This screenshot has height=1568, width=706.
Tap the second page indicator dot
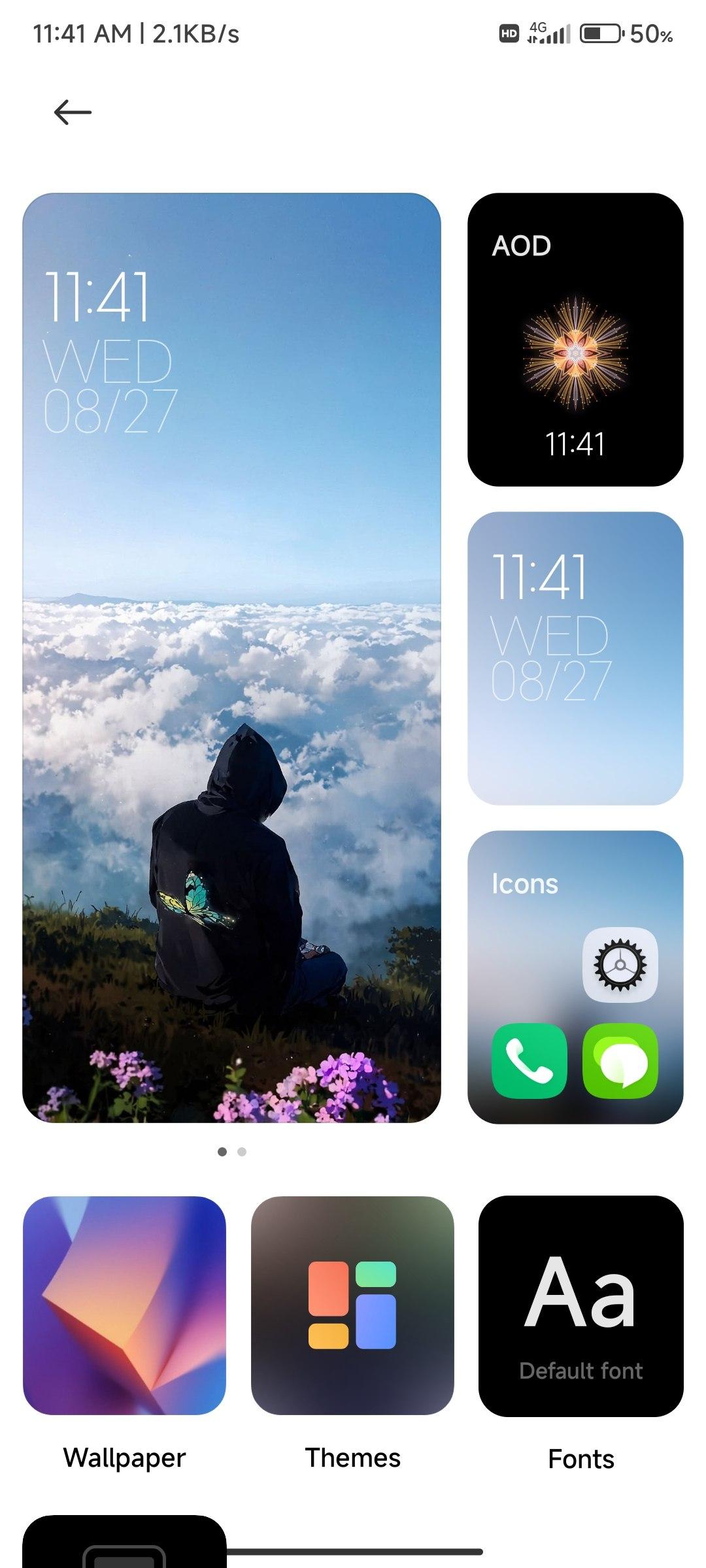242,1152
